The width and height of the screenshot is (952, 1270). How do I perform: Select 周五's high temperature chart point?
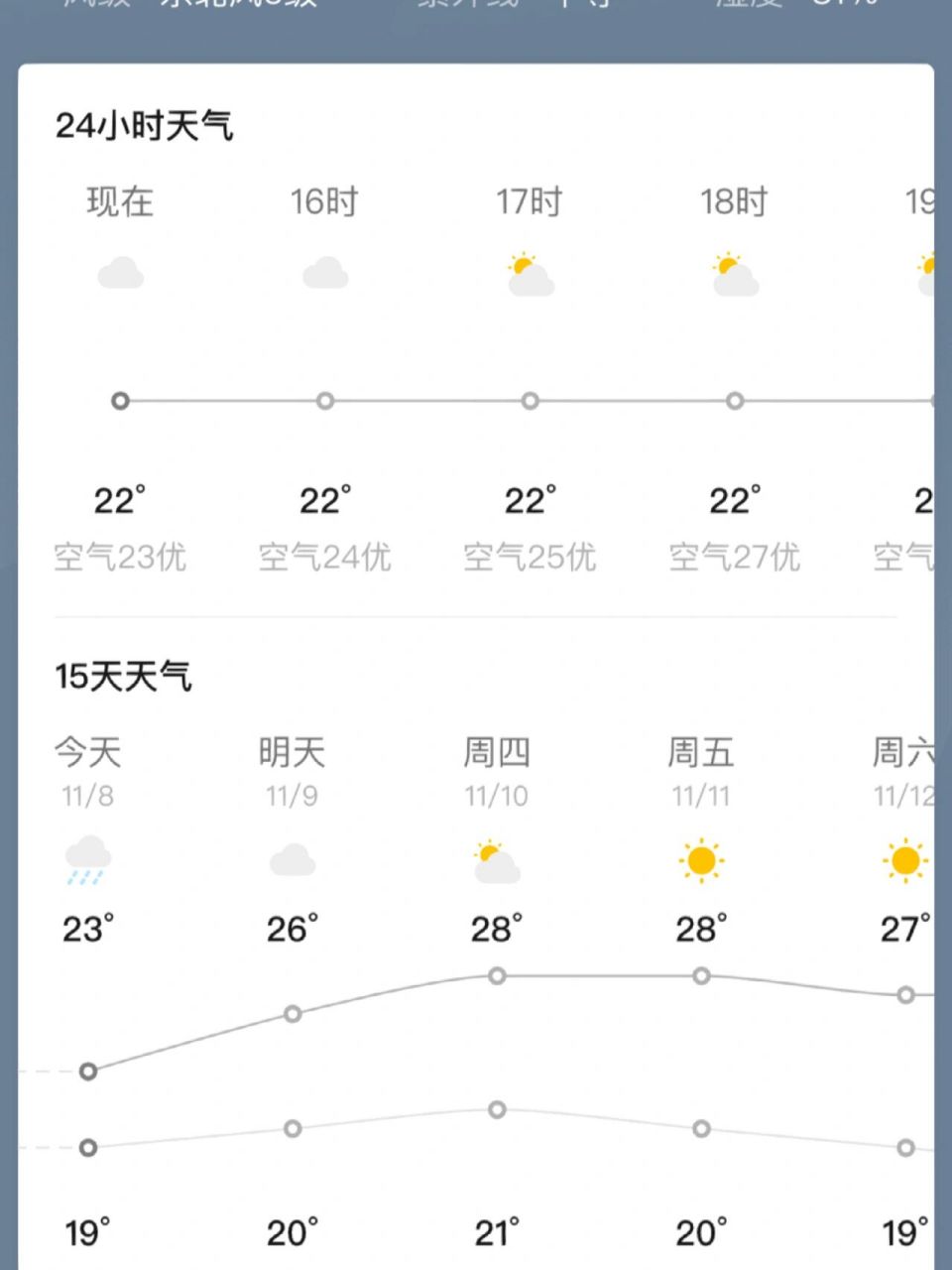pyautogui.click(x=701, y=975)
